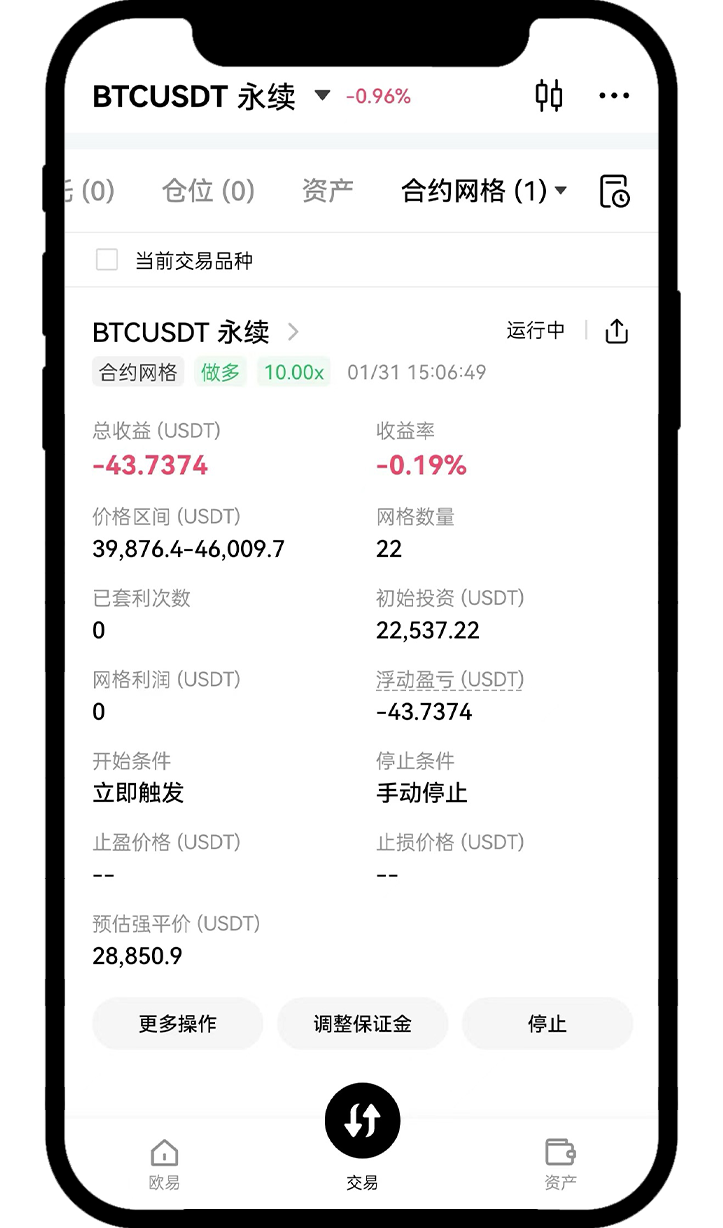Open the BTCUSDT 永续 pair selector dropdown
This screenshot has width=723, height=1228.
point(321,96)
